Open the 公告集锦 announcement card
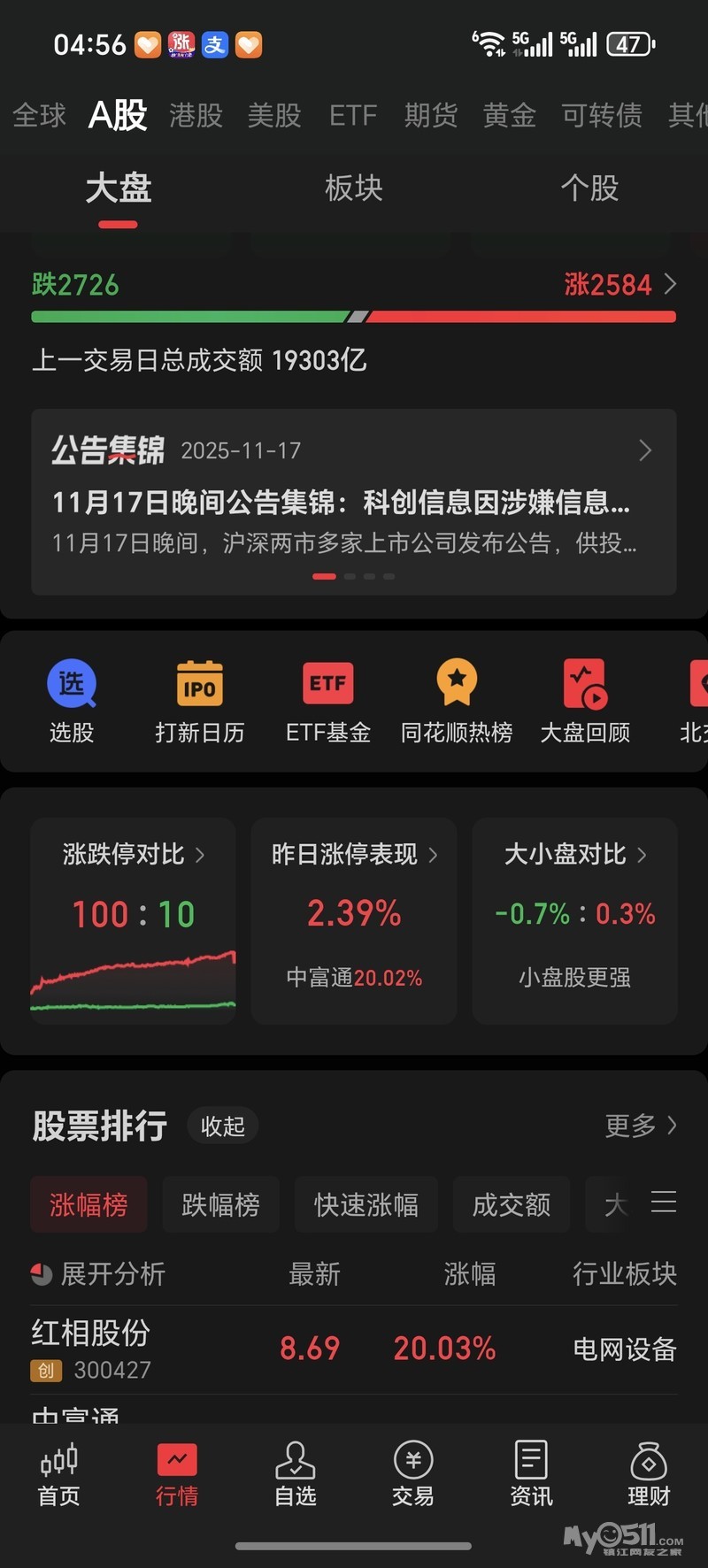708x1568 pixels. [354, 501]
